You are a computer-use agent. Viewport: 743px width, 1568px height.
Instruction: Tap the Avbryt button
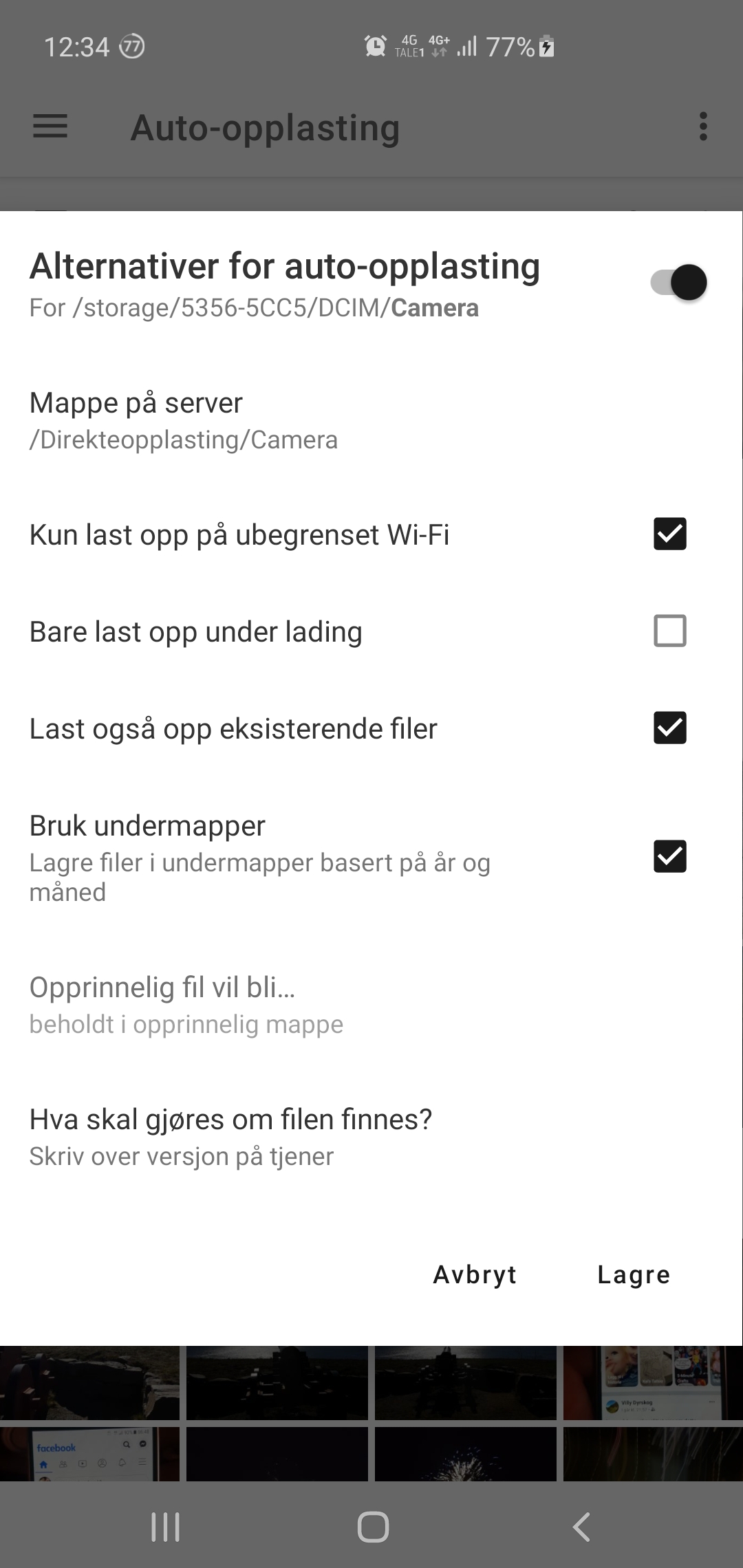click(x=475, y=1275)
